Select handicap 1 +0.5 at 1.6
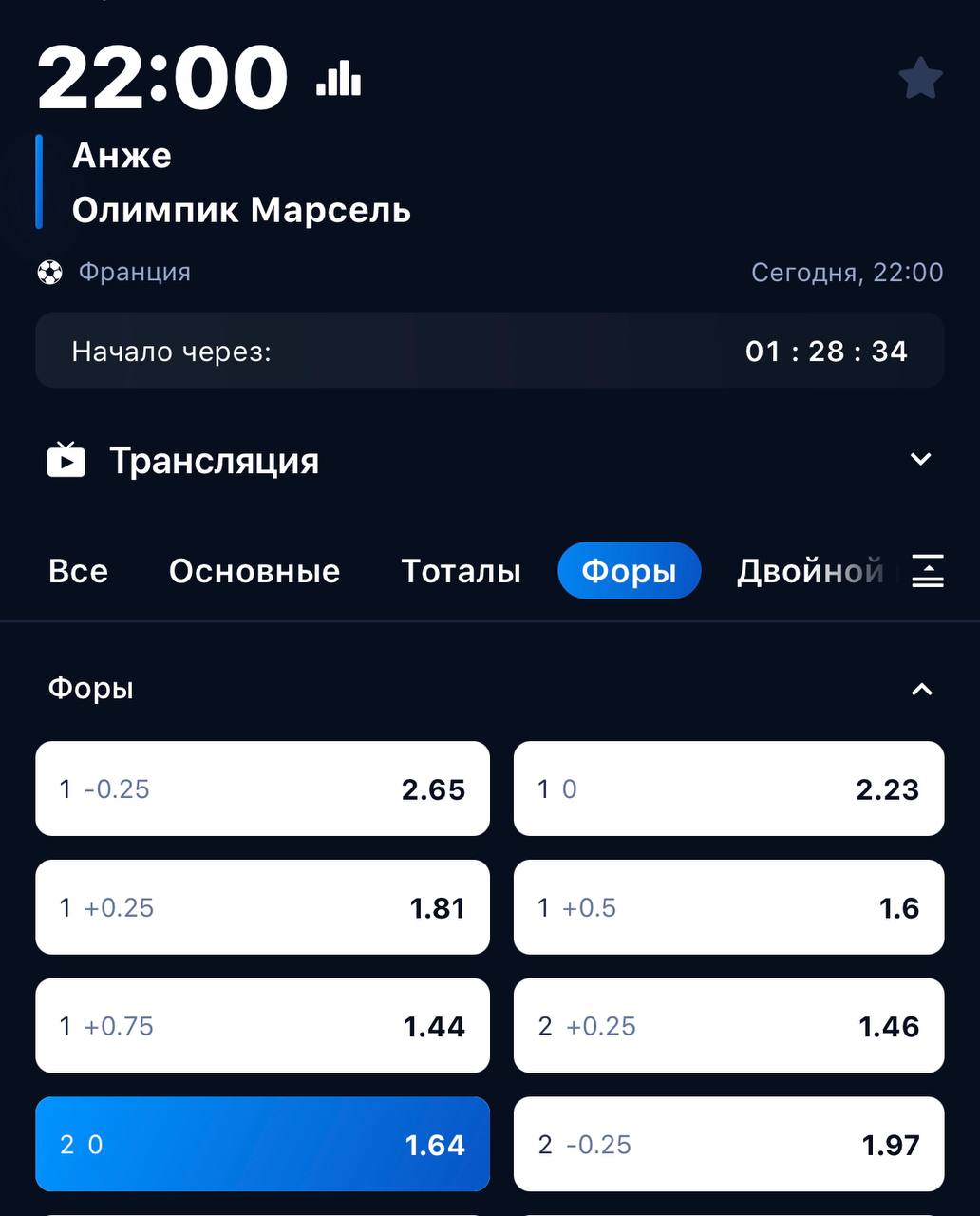Image resolution: width=980 pixels, height=1216 pixels. pyautogui.click(x=728, y=907)
